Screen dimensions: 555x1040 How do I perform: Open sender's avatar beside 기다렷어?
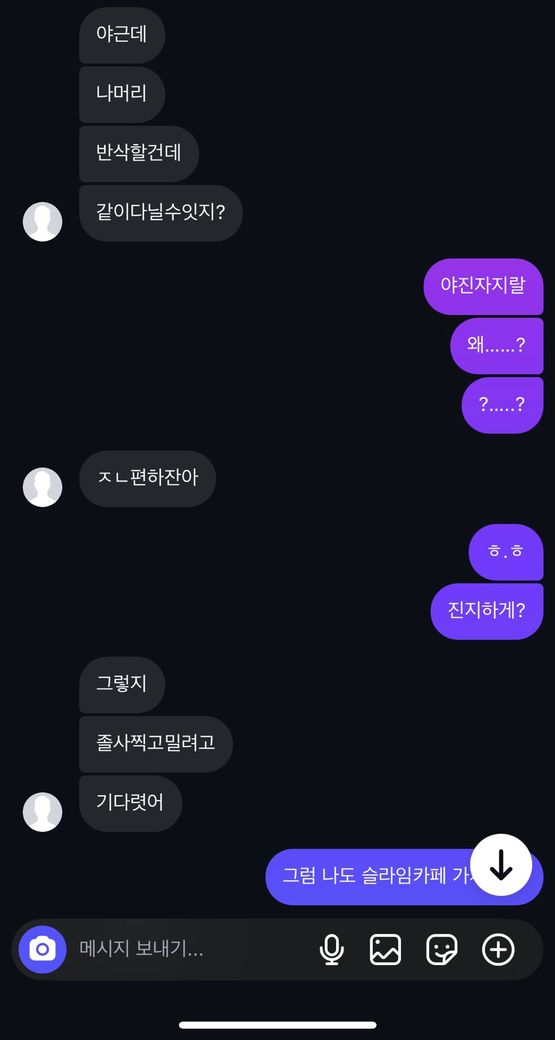(x=42, y=812)
